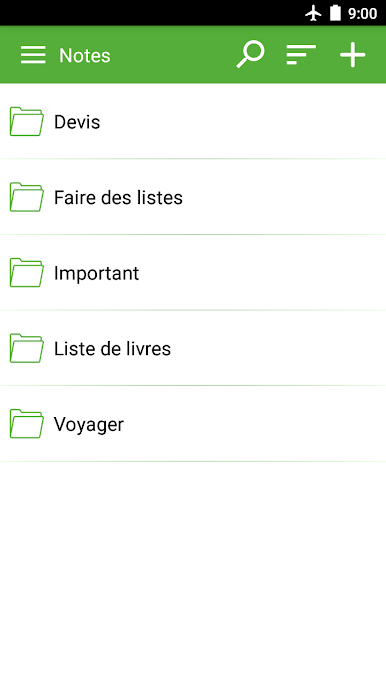The image size is (386, 686).
Task: Open the hamburger drawer menu
Action: tap(33, 55)
